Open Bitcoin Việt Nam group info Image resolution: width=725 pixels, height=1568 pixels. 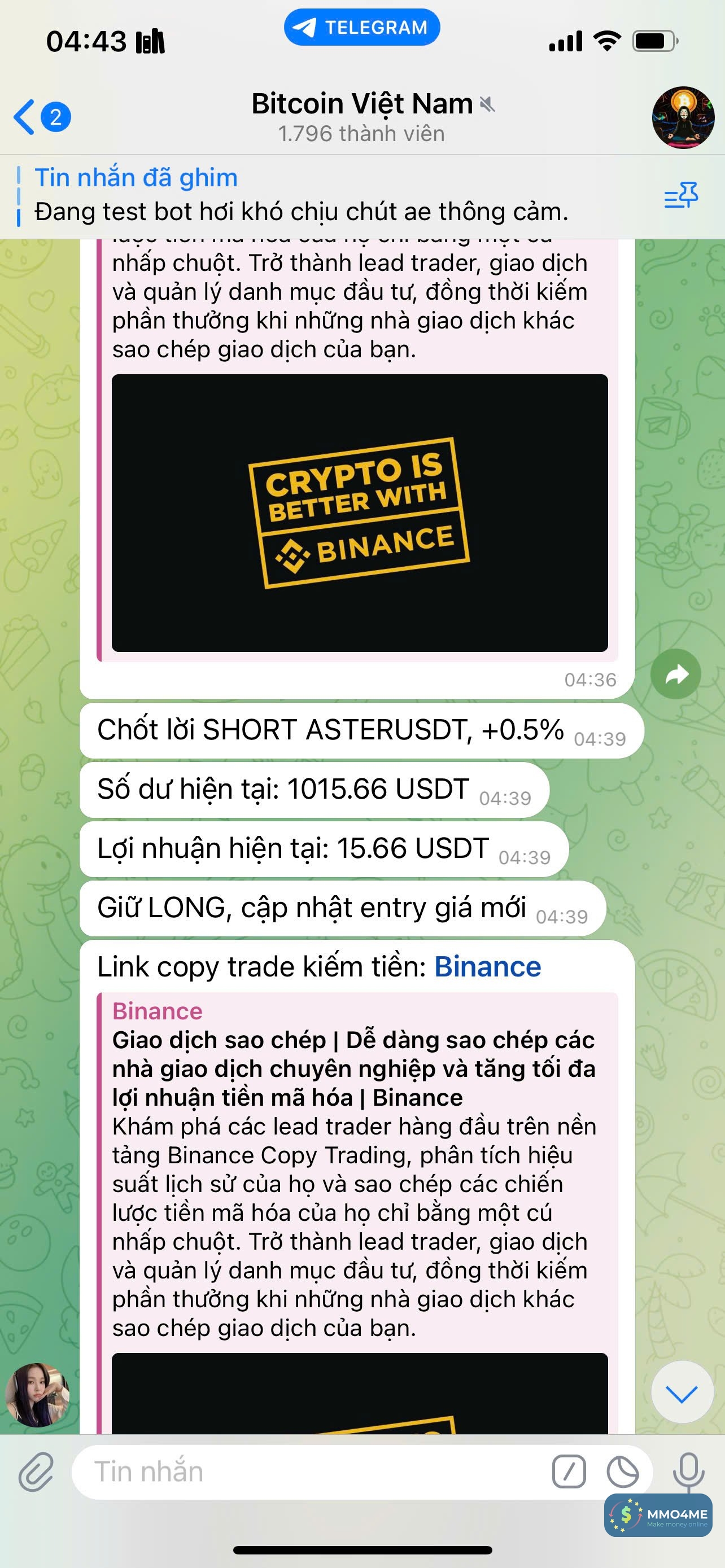pyautogui.click(x=361, y=116)
